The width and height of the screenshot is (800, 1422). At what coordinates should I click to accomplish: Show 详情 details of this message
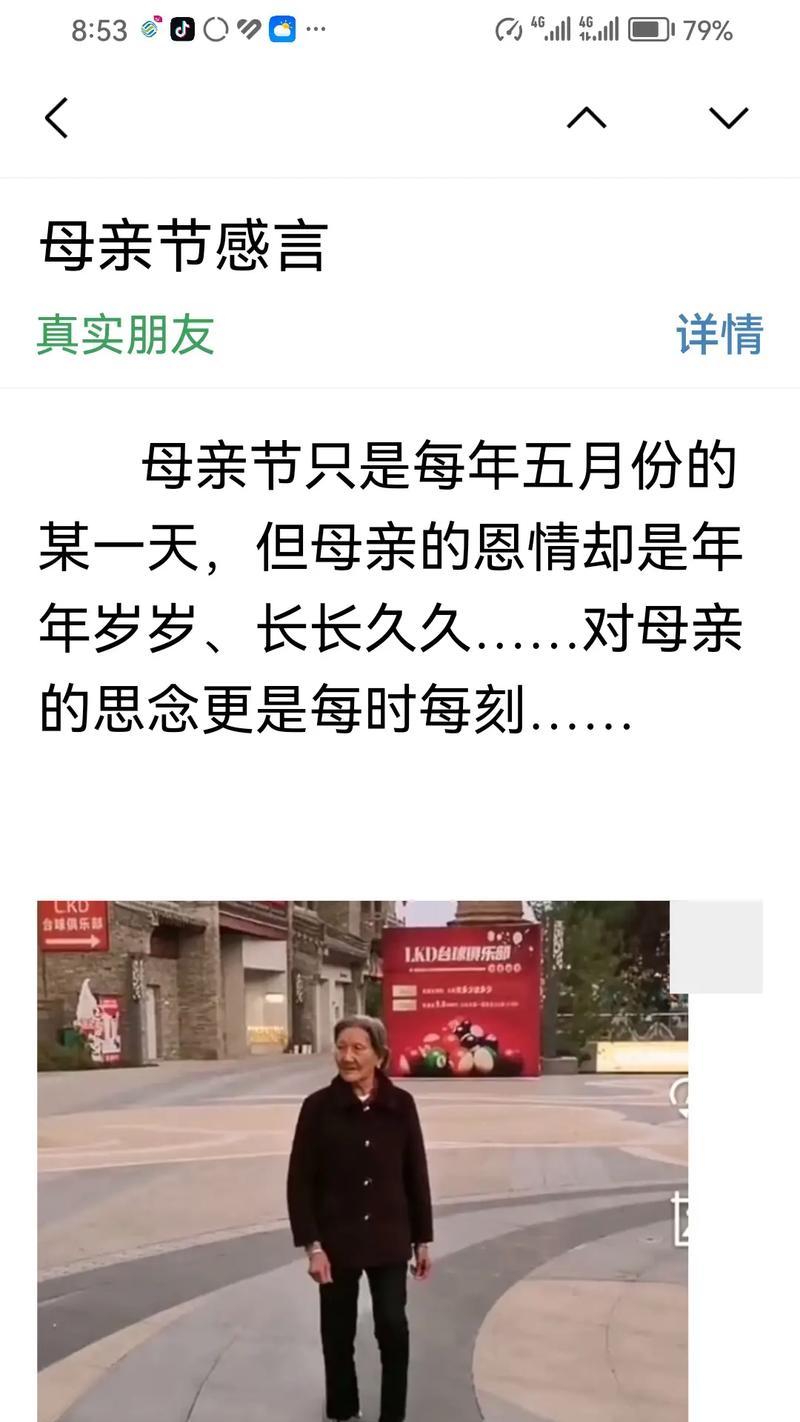click(x=719, y=334)
